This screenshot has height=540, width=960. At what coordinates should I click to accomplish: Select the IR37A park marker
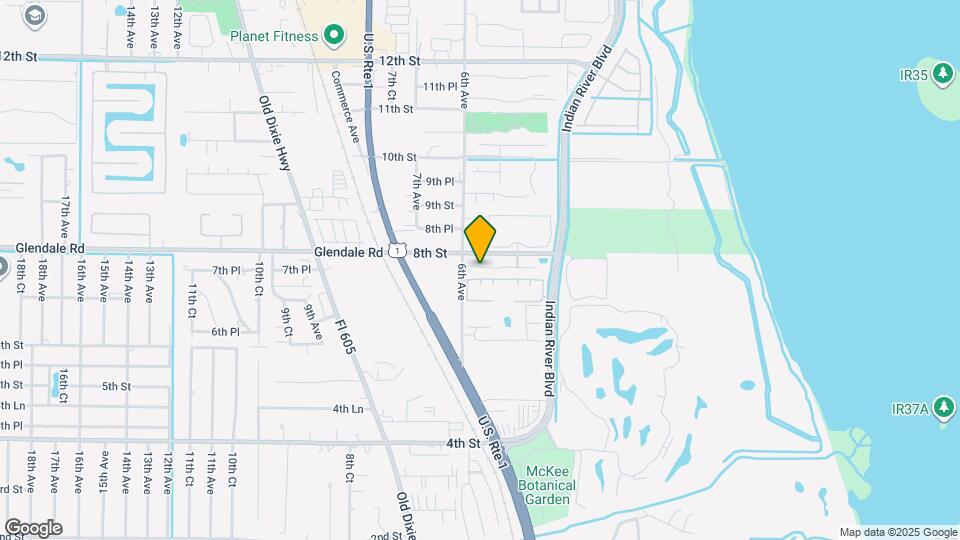coord(941,408)
